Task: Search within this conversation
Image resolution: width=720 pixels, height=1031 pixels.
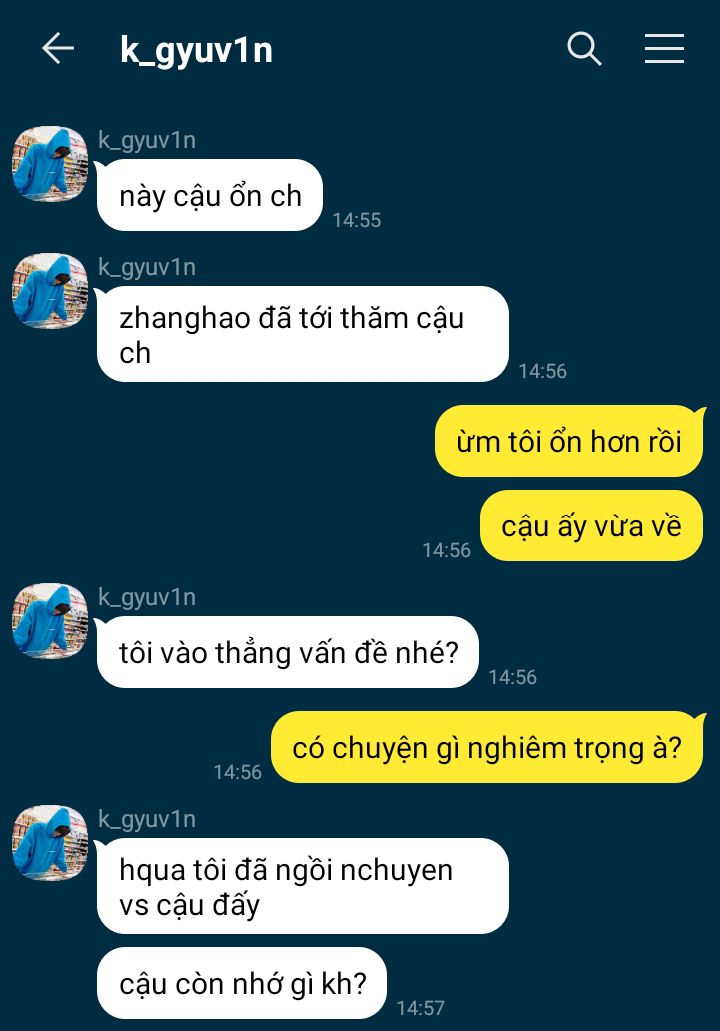Action: coord(584,48)
